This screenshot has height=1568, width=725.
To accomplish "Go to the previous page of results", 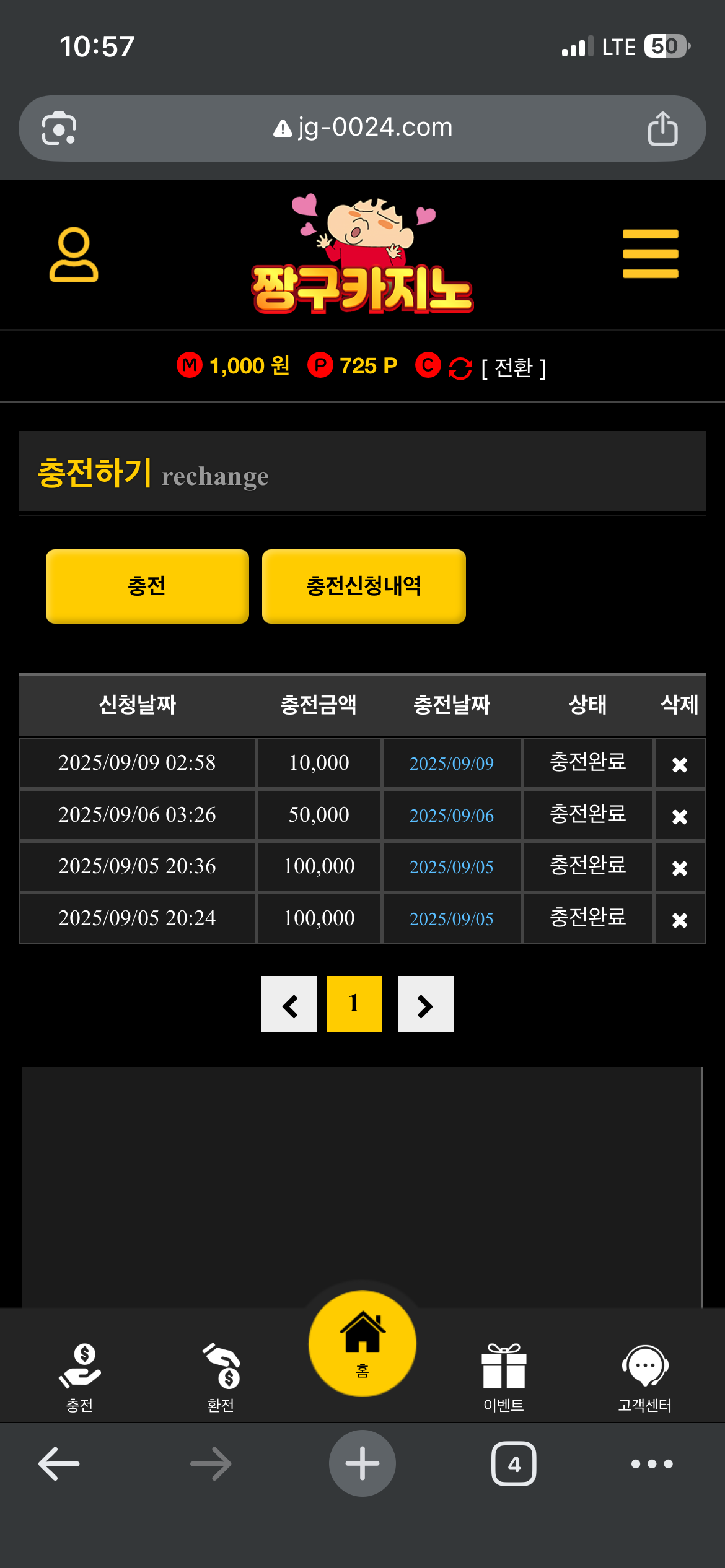I will [289, 1004].
